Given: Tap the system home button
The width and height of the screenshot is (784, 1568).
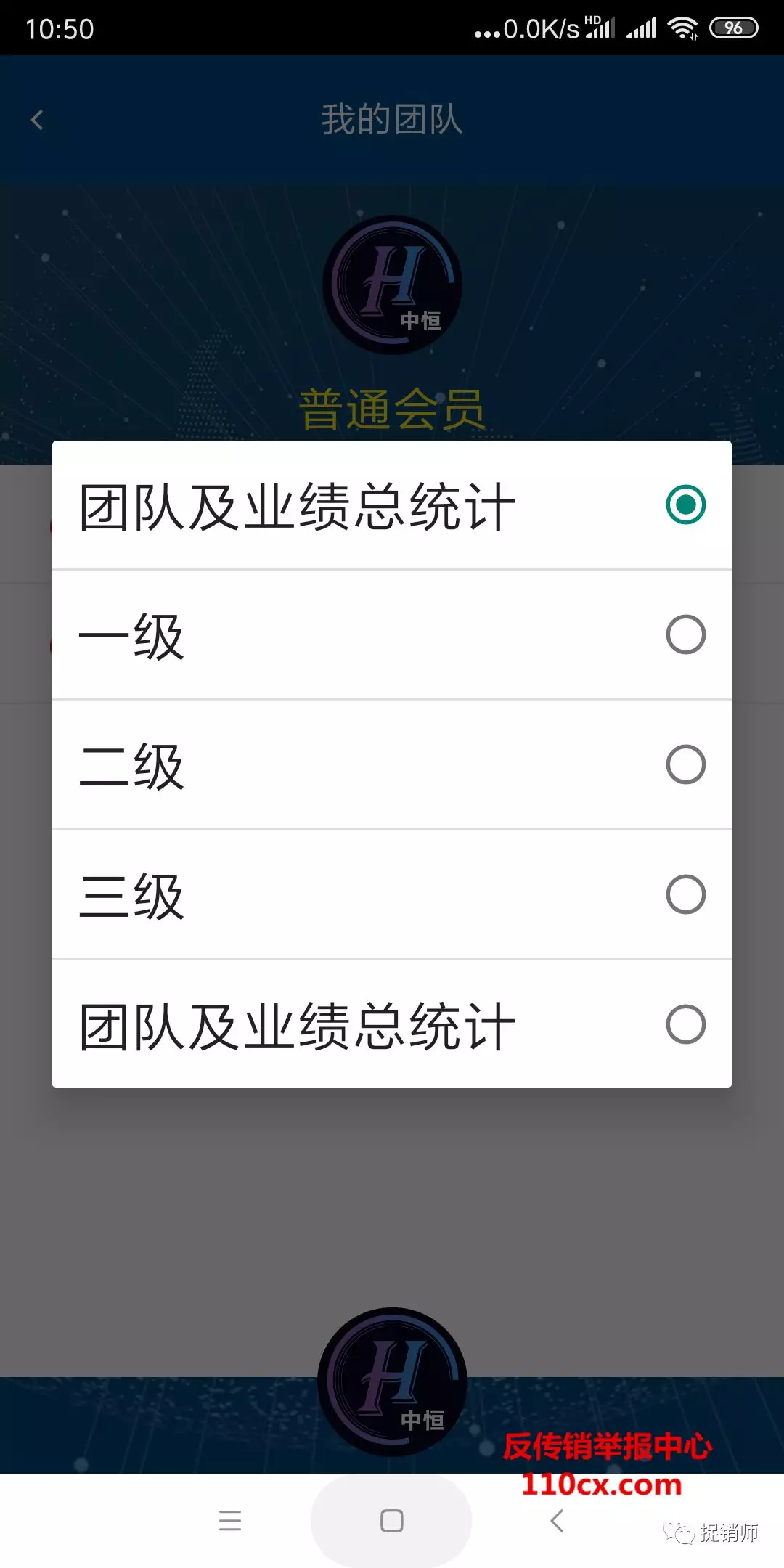Looking at the screenshot, I should (x=391, y=1520).
